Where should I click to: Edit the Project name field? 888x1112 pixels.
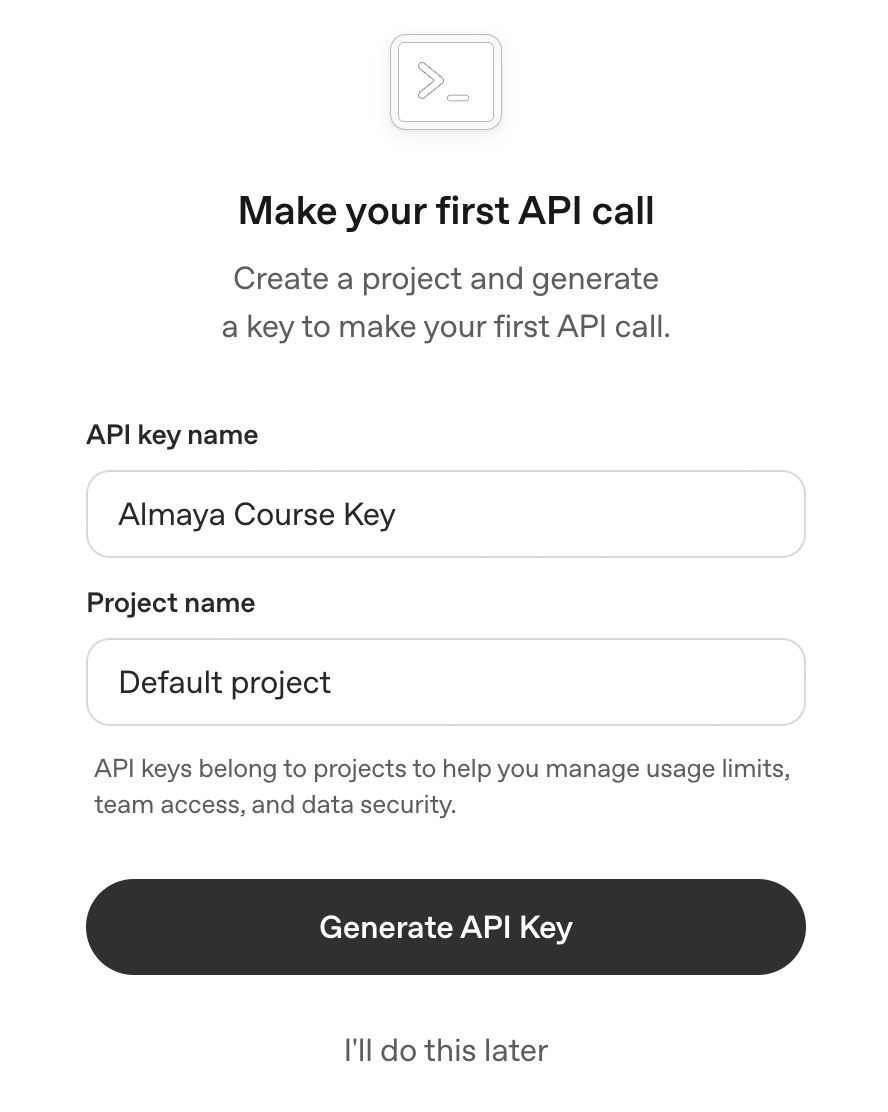(445, 682)
